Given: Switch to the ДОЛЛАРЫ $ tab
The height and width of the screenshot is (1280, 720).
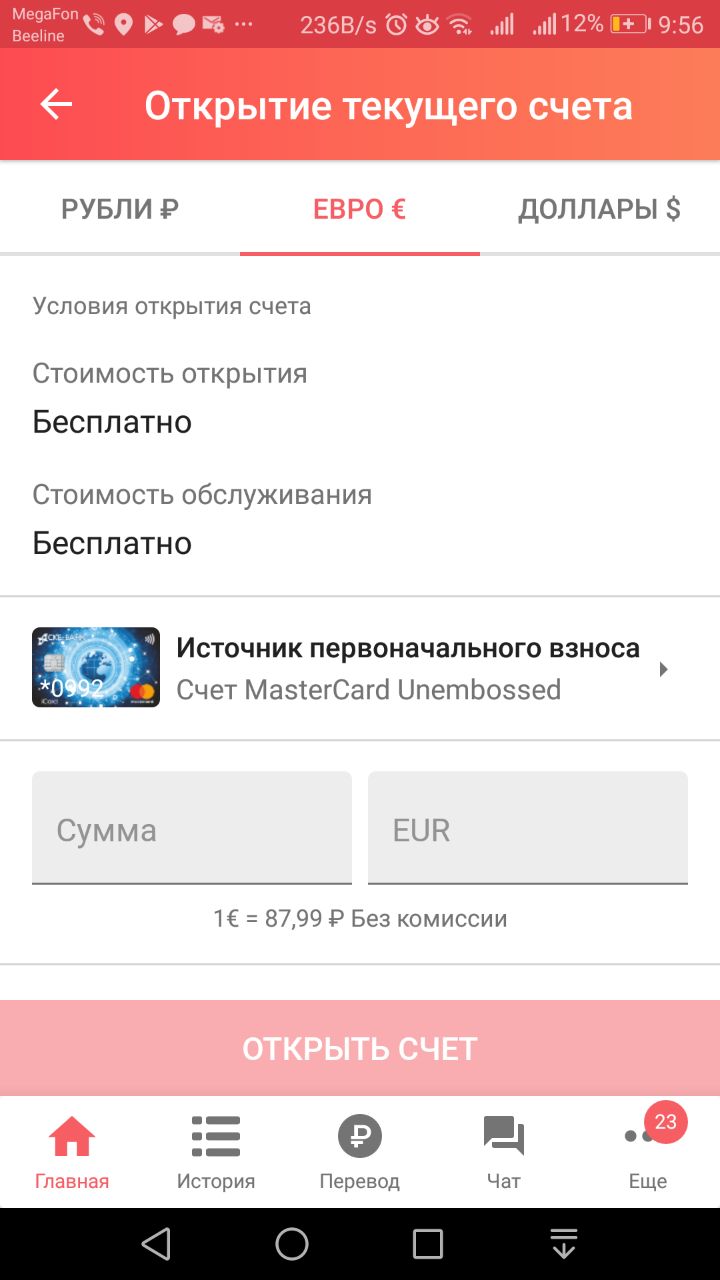Looking at the screenshot, I should 599,209.
